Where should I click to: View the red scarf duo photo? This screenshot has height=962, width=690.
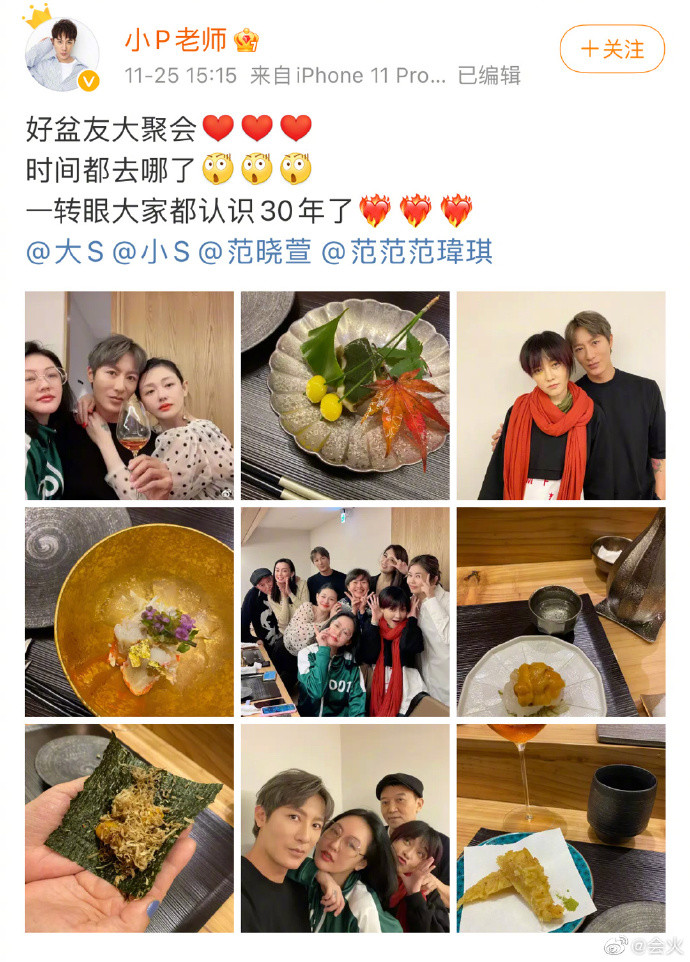click(561, 396)
